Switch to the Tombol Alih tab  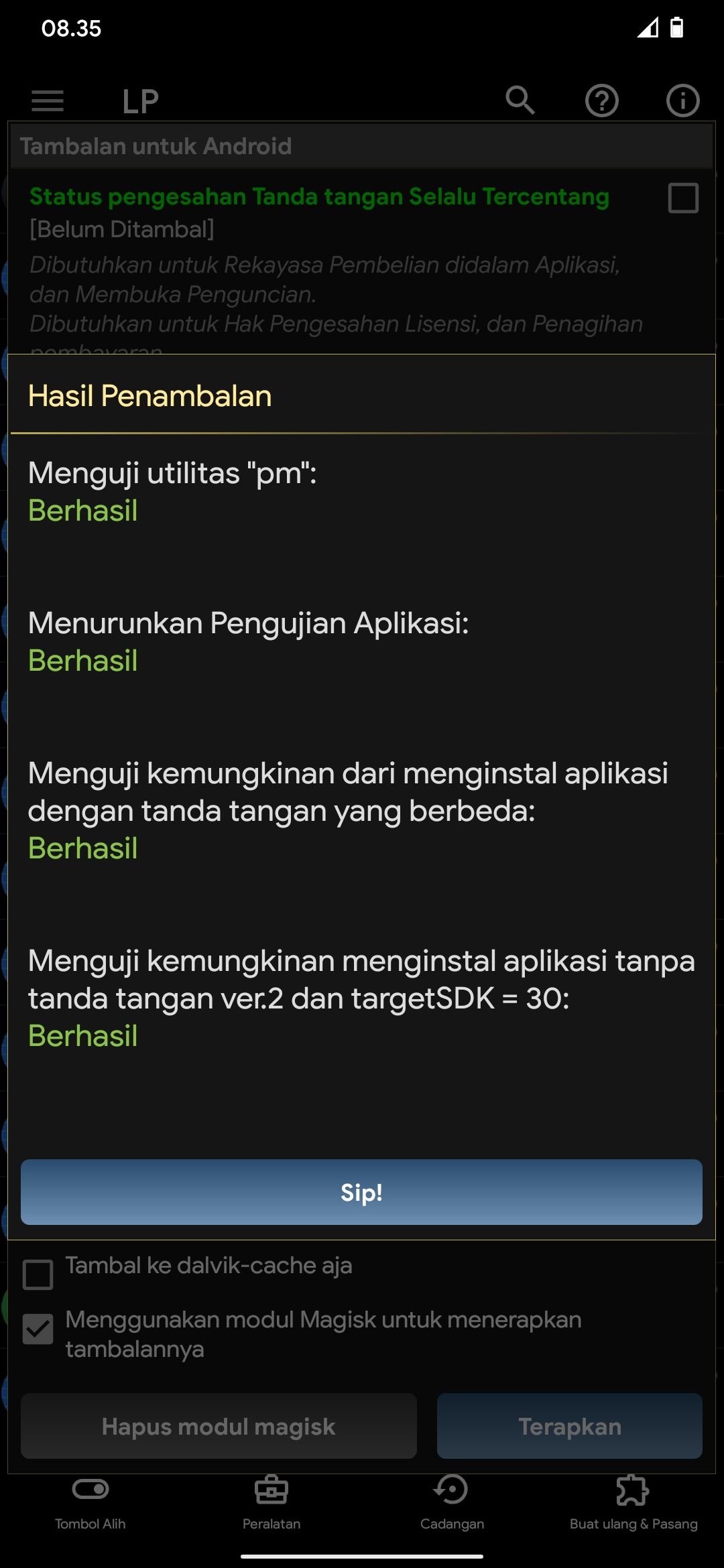tap(90, 1502)
